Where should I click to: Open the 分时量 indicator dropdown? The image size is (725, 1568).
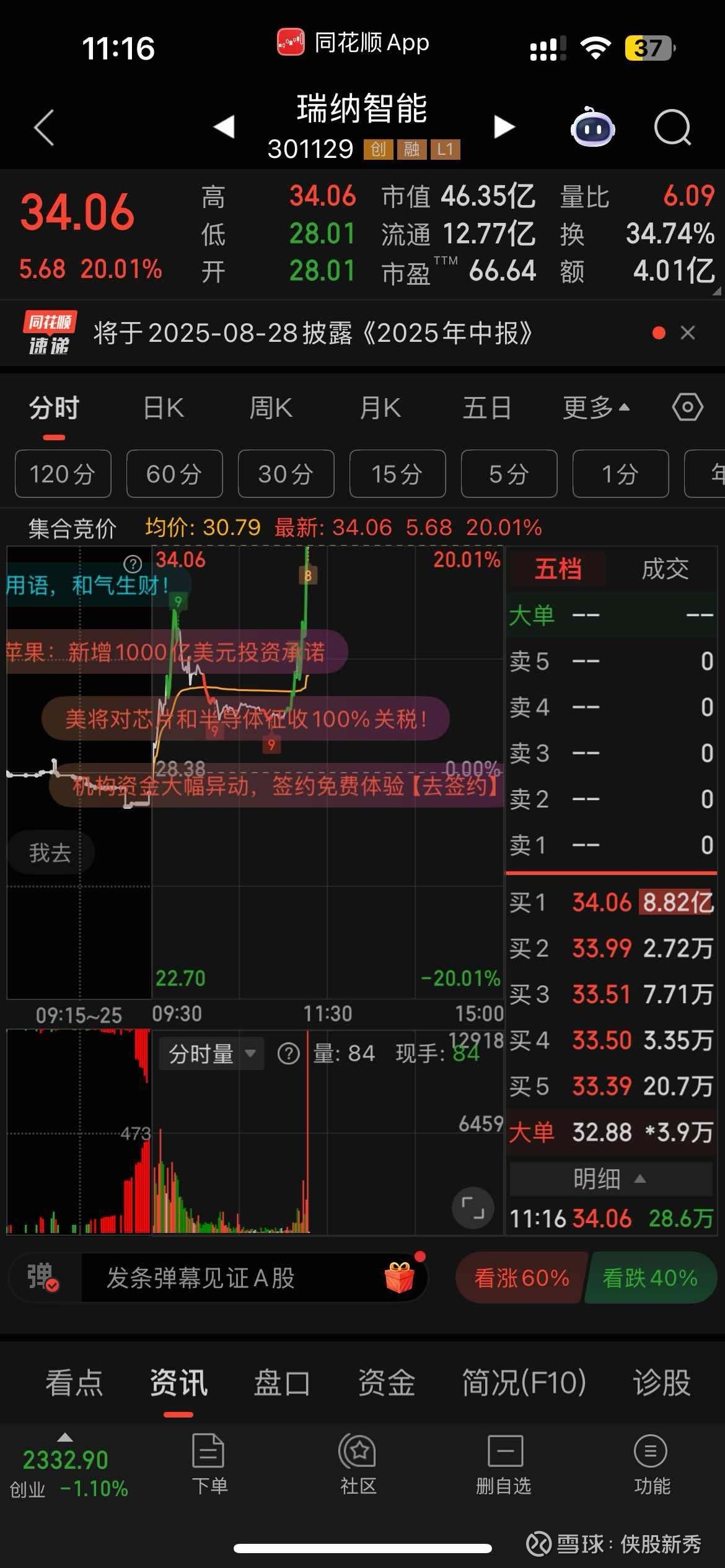[212, 1053]
